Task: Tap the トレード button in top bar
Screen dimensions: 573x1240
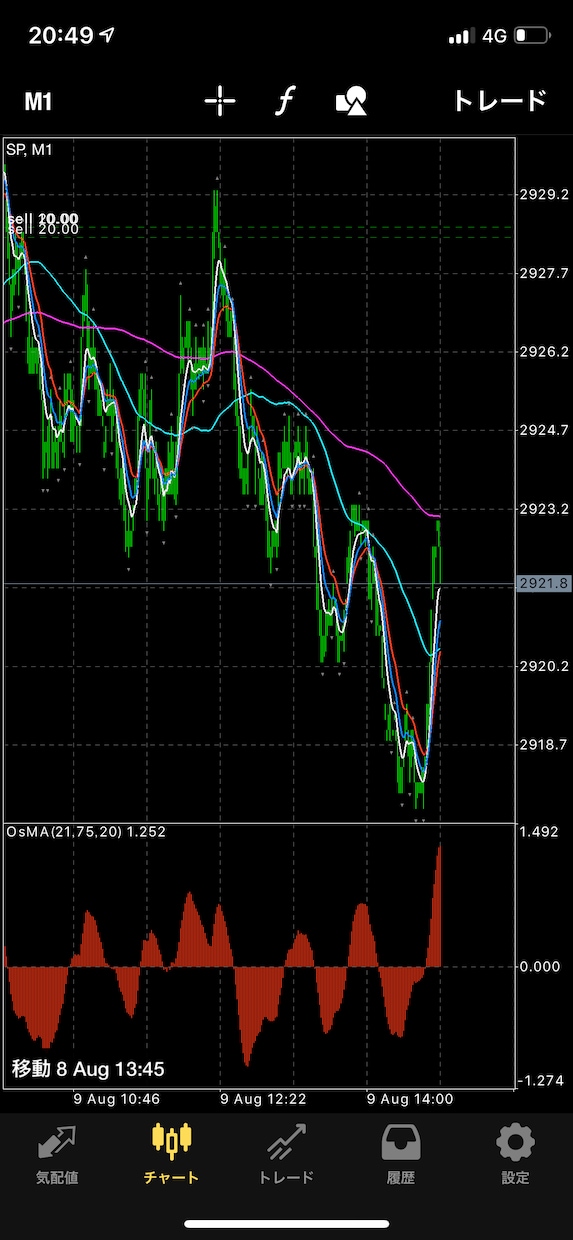Action: [x=500, y=101]
